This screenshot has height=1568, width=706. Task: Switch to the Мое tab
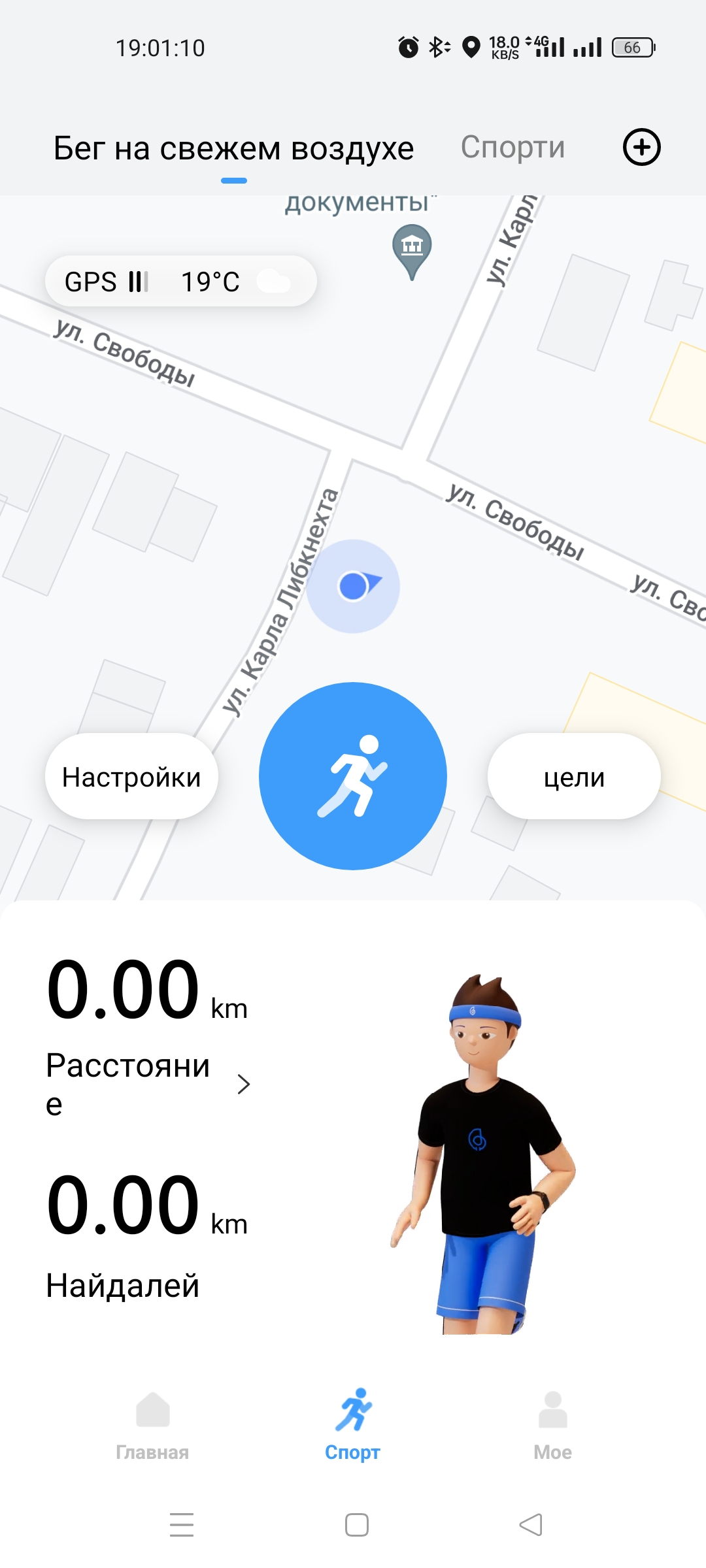point(553,1426)
